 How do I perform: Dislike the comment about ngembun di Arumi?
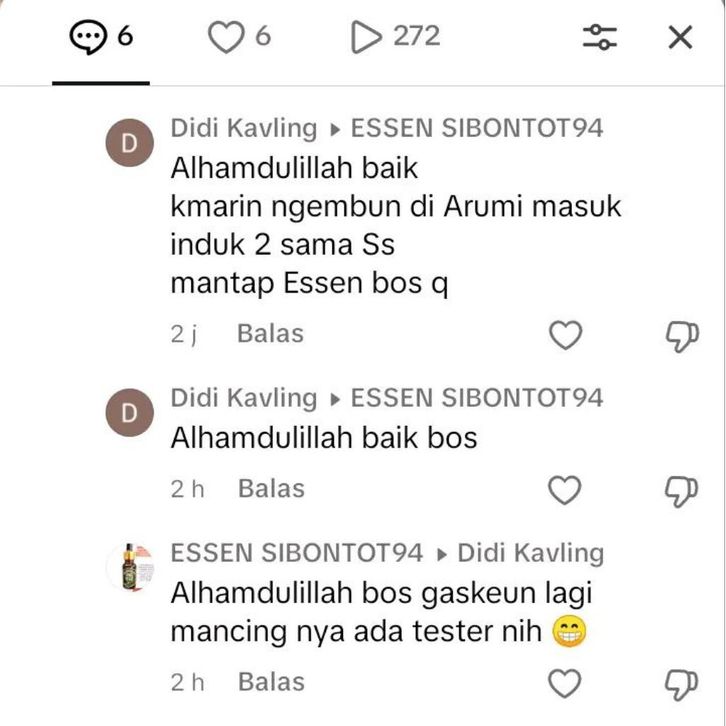tap(681, 336)
